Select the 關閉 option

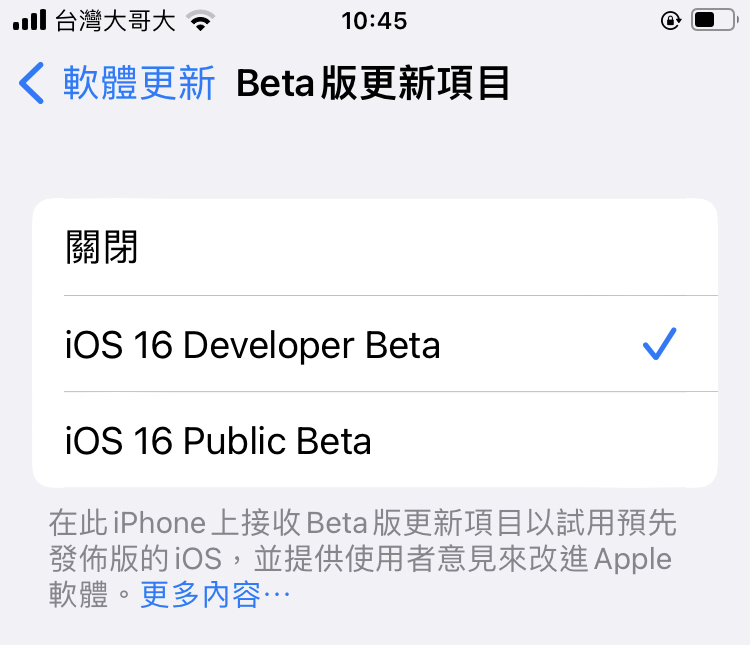click(375, 247)
